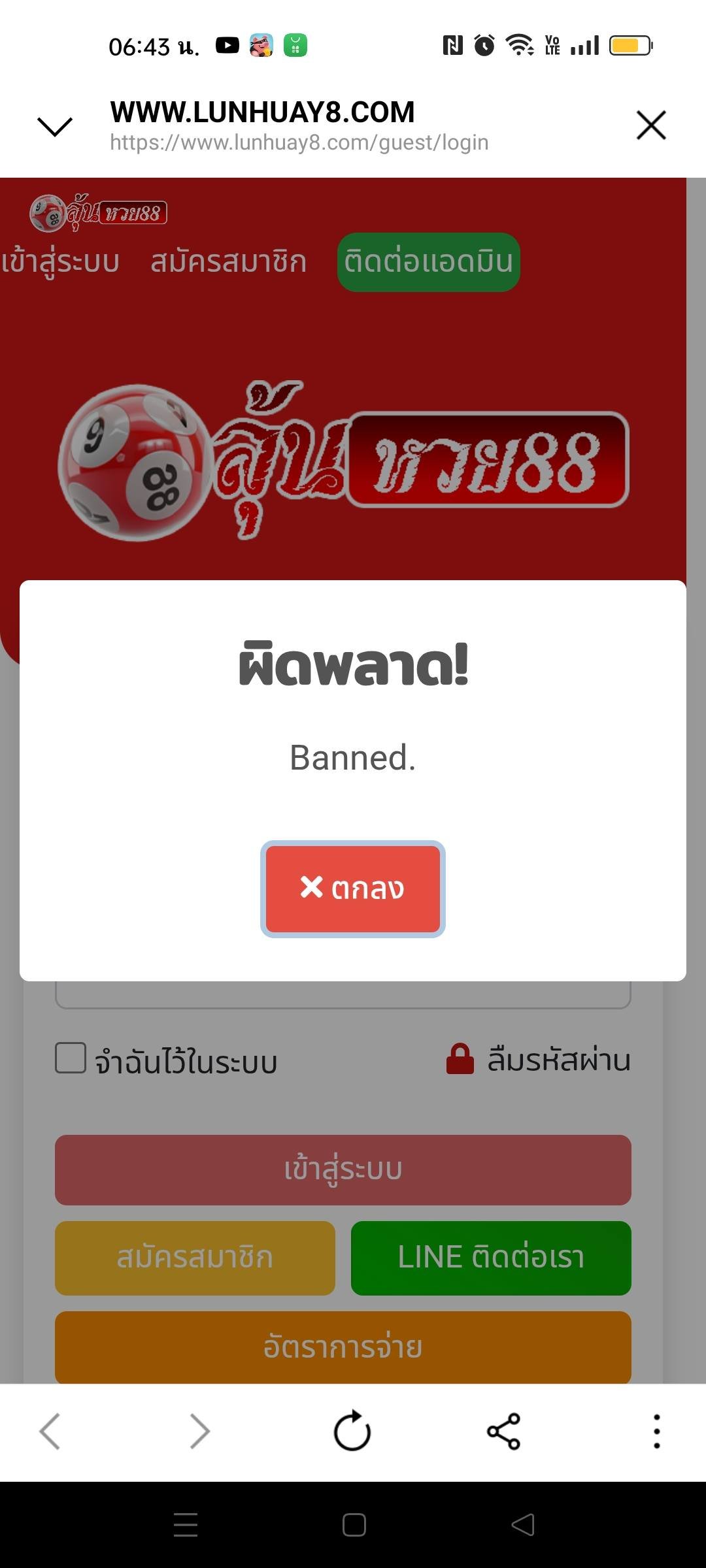Tap the green ติดต่อแอดมิน button
Viewport: 706px width, 1568px height.
tap(428, 262)
